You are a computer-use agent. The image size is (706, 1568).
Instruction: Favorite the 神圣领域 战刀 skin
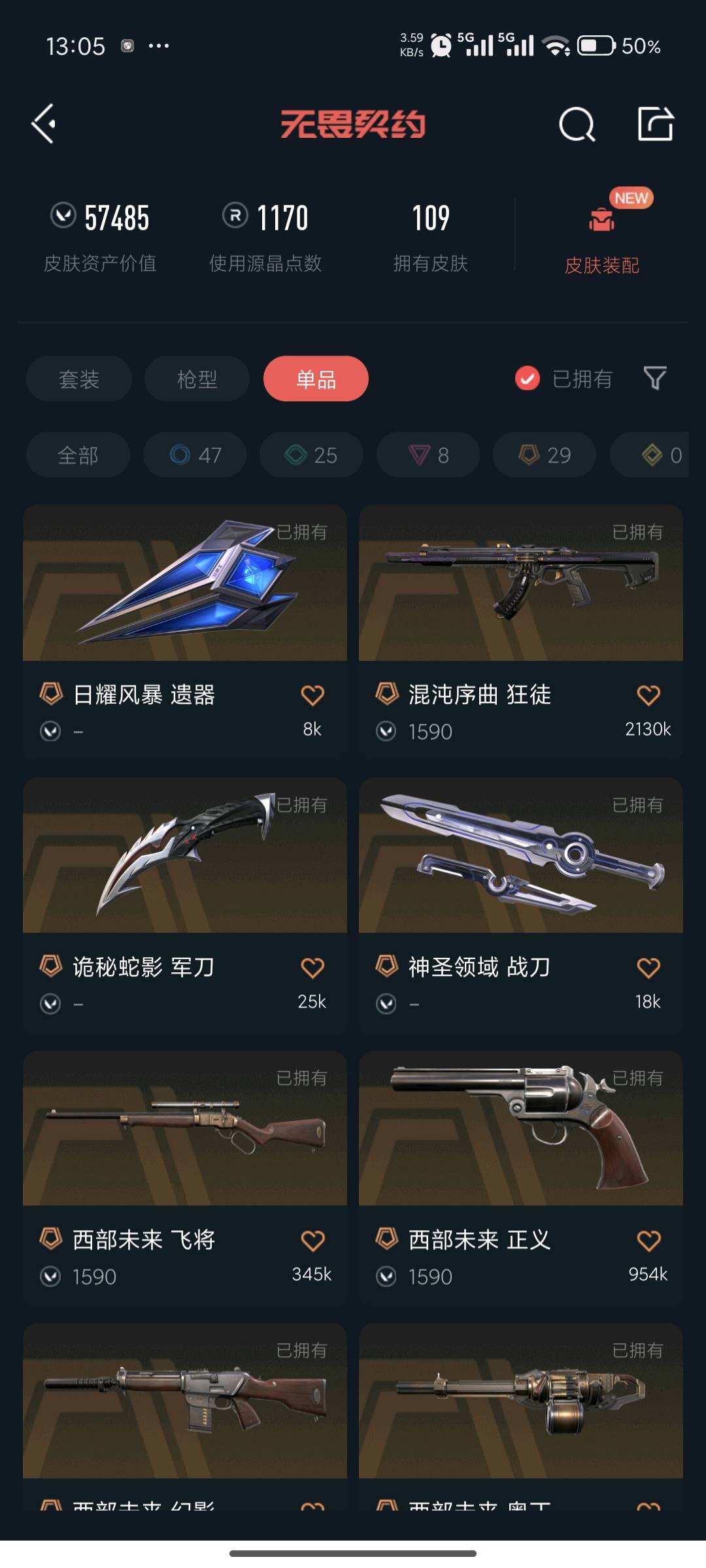point(648,968)
